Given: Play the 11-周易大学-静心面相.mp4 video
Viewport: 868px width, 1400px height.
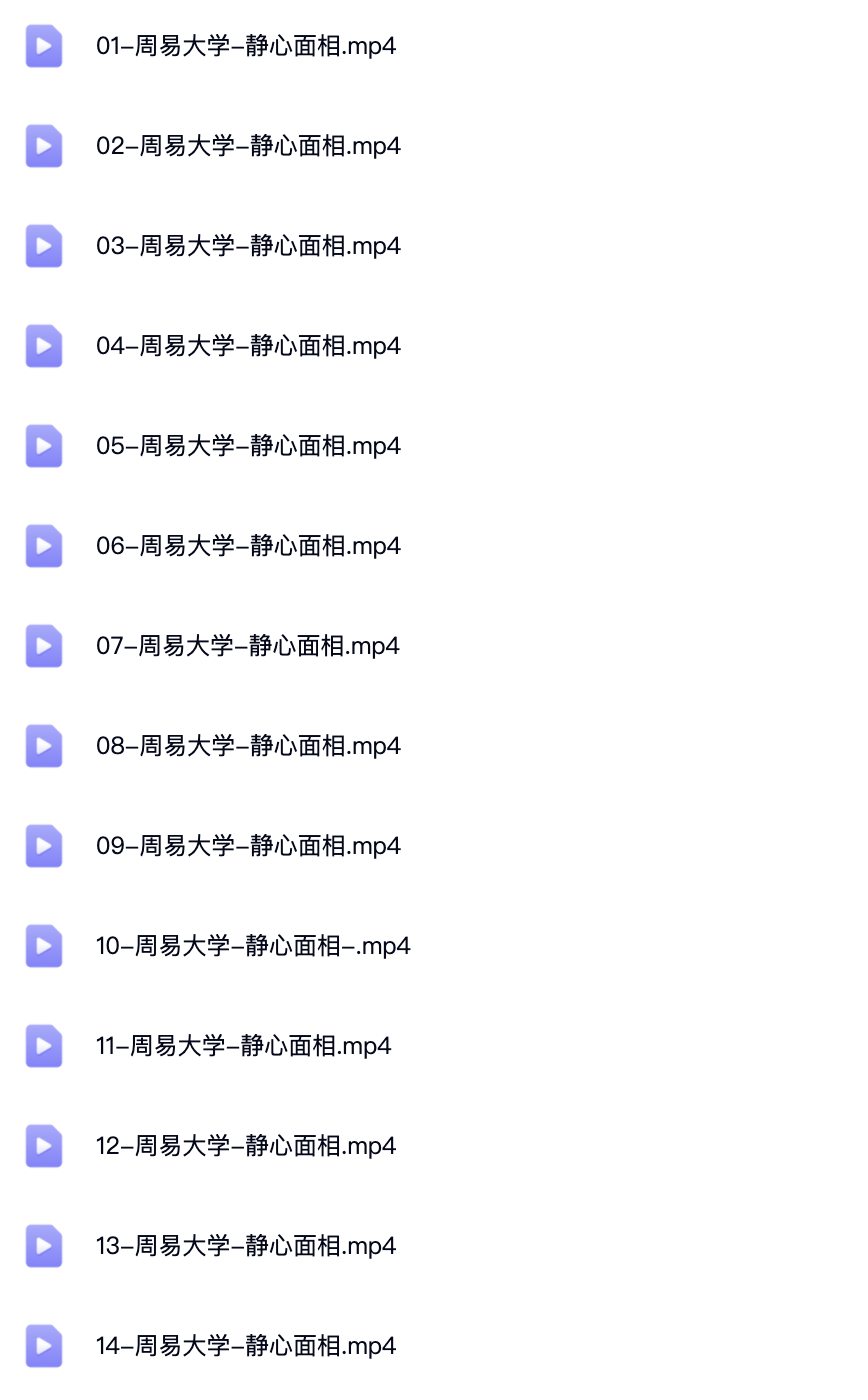Looking at the screenshot, I should 243,1046.
